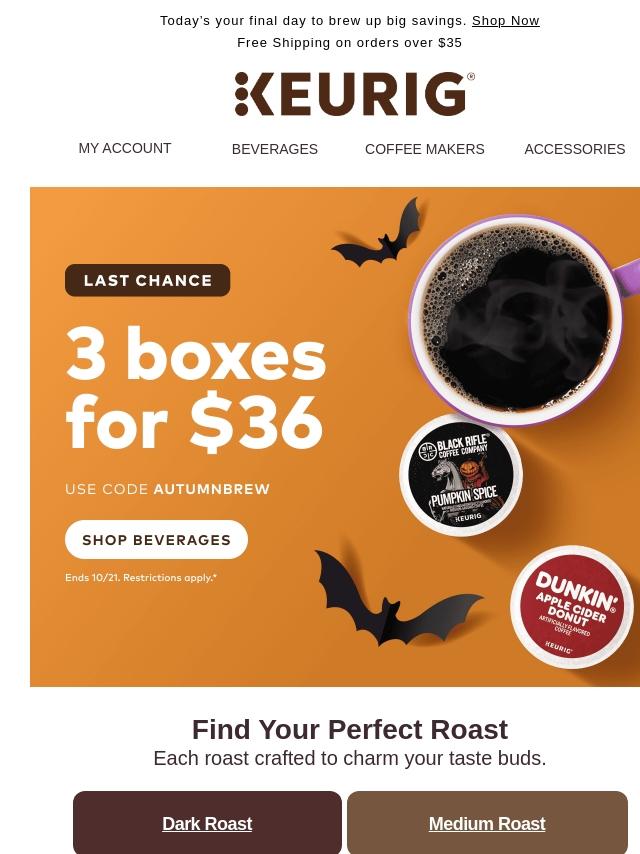The width and height of the screenshot is (640, 854).
Task: Tap the Shop Now link
Action: point(505,20)
